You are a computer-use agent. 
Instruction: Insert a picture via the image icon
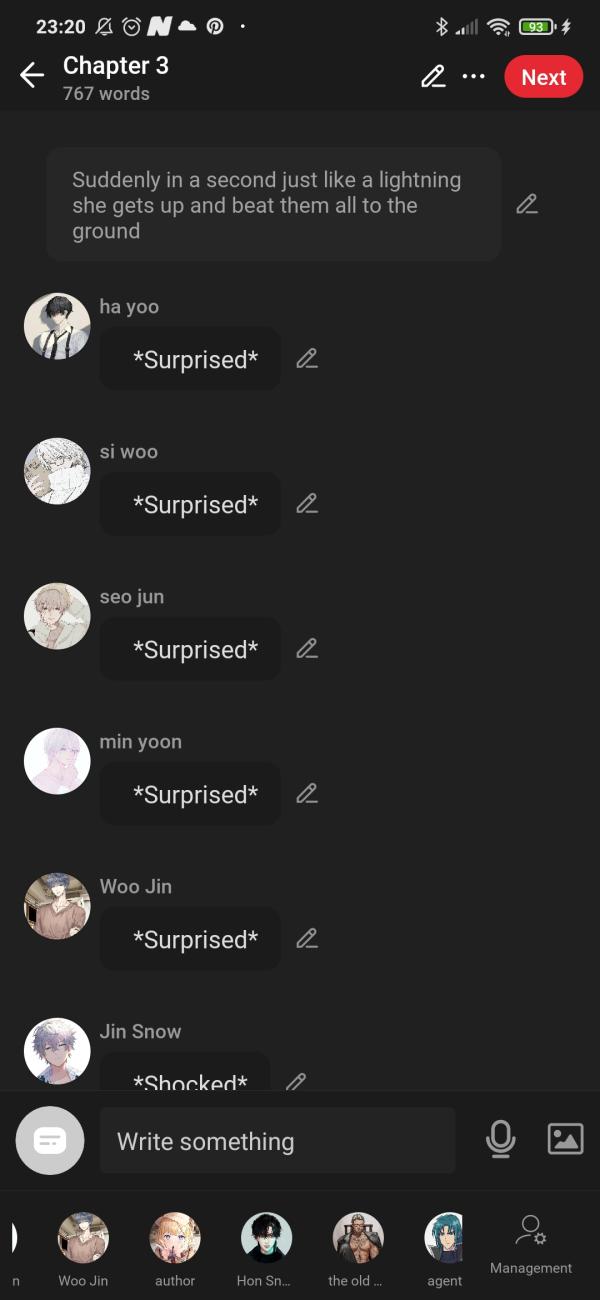(x=565, y=1139)
